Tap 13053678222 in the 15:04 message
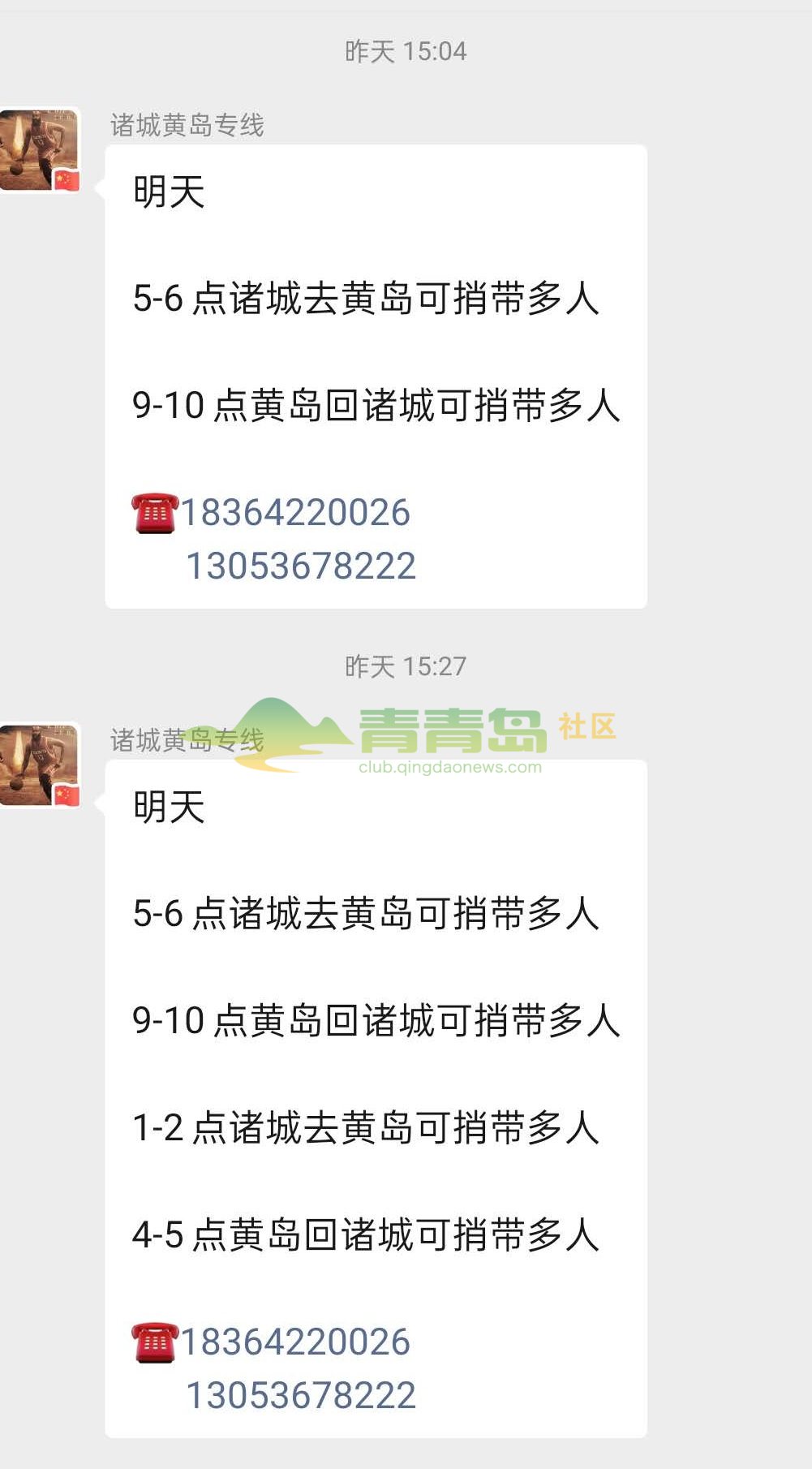This screenshot has height=1469, width=812. 301,566
